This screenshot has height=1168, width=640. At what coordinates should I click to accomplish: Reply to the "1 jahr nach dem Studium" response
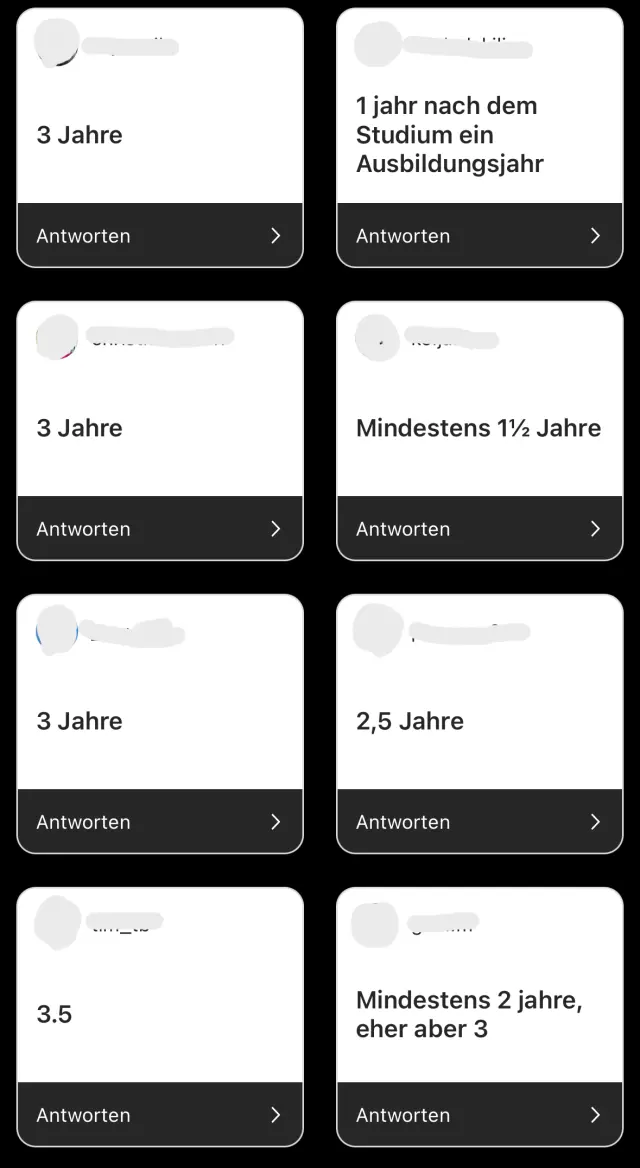[479, 235]
